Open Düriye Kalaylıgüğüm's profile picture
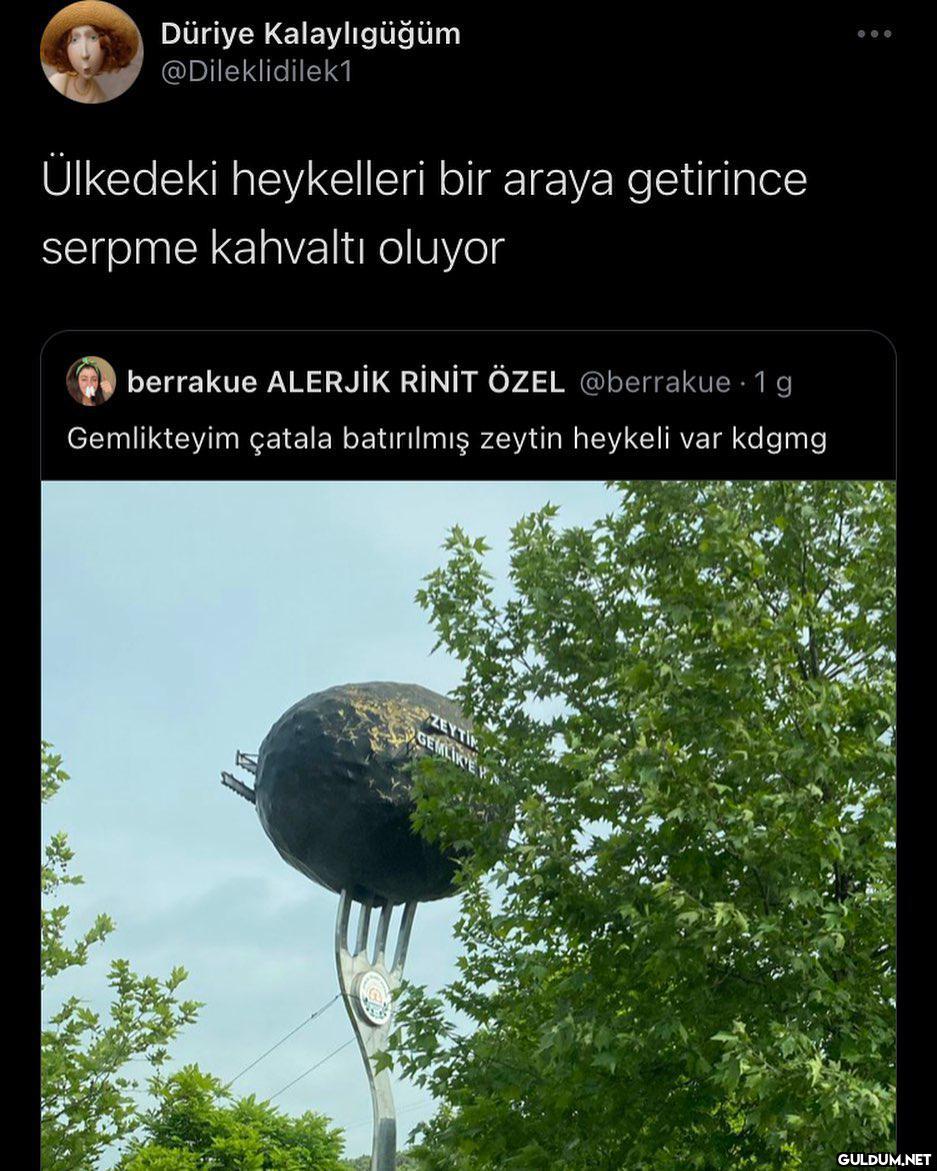The width and height of the screenshot is (937, 1171). click(91, 52)
